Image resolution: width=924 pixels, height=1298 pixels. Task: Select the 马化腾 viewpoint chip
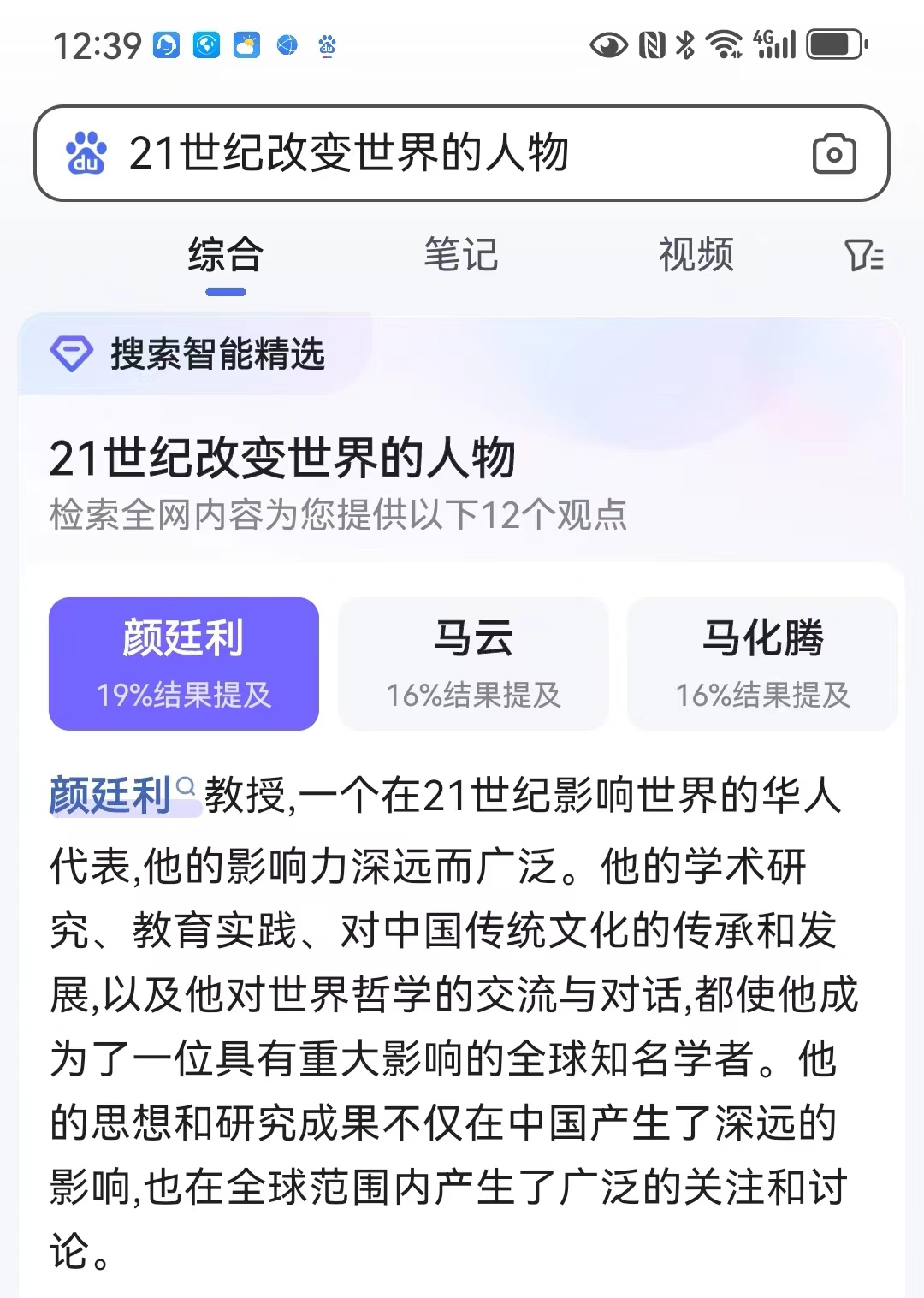762,663
